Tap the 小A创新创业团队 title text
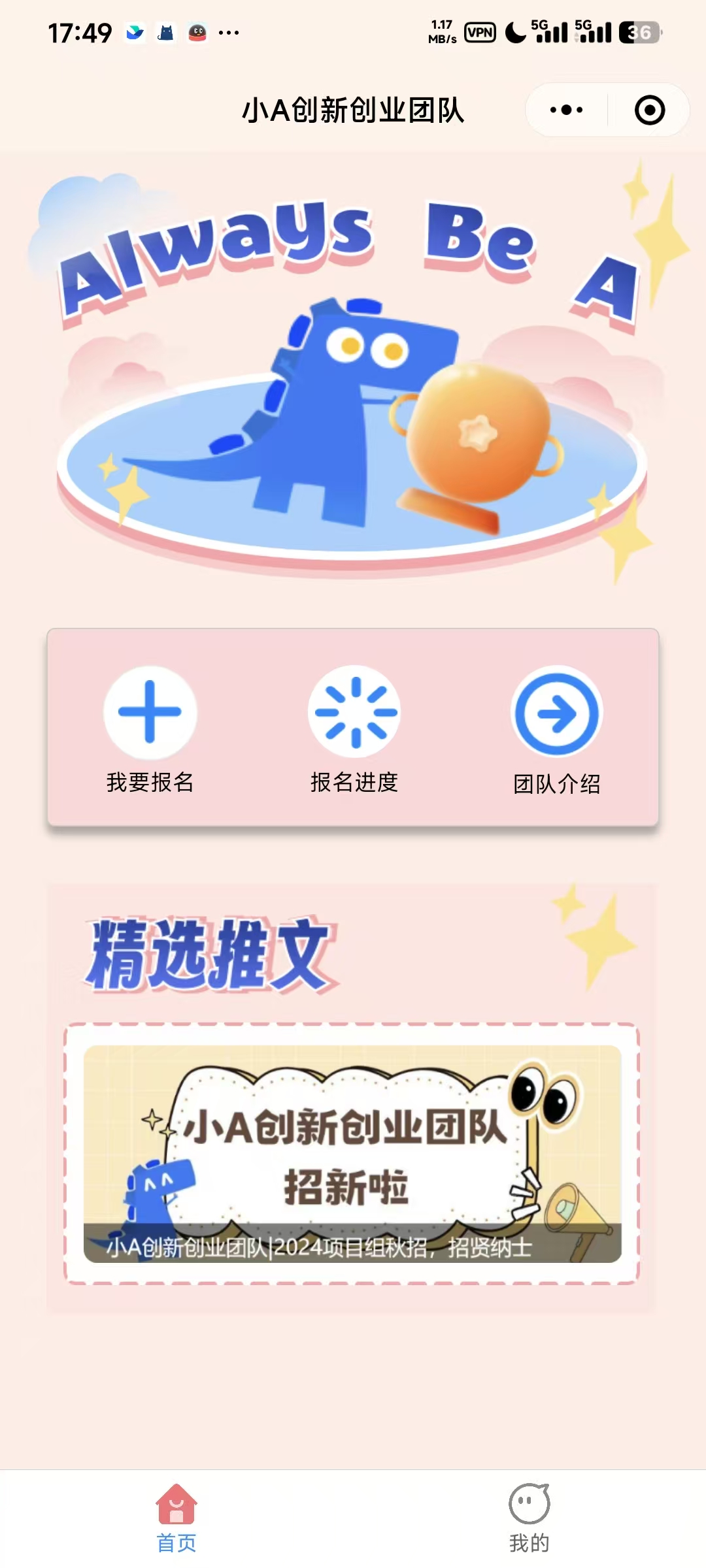Viewport: 706px width, 1568px height. (353, 110)
